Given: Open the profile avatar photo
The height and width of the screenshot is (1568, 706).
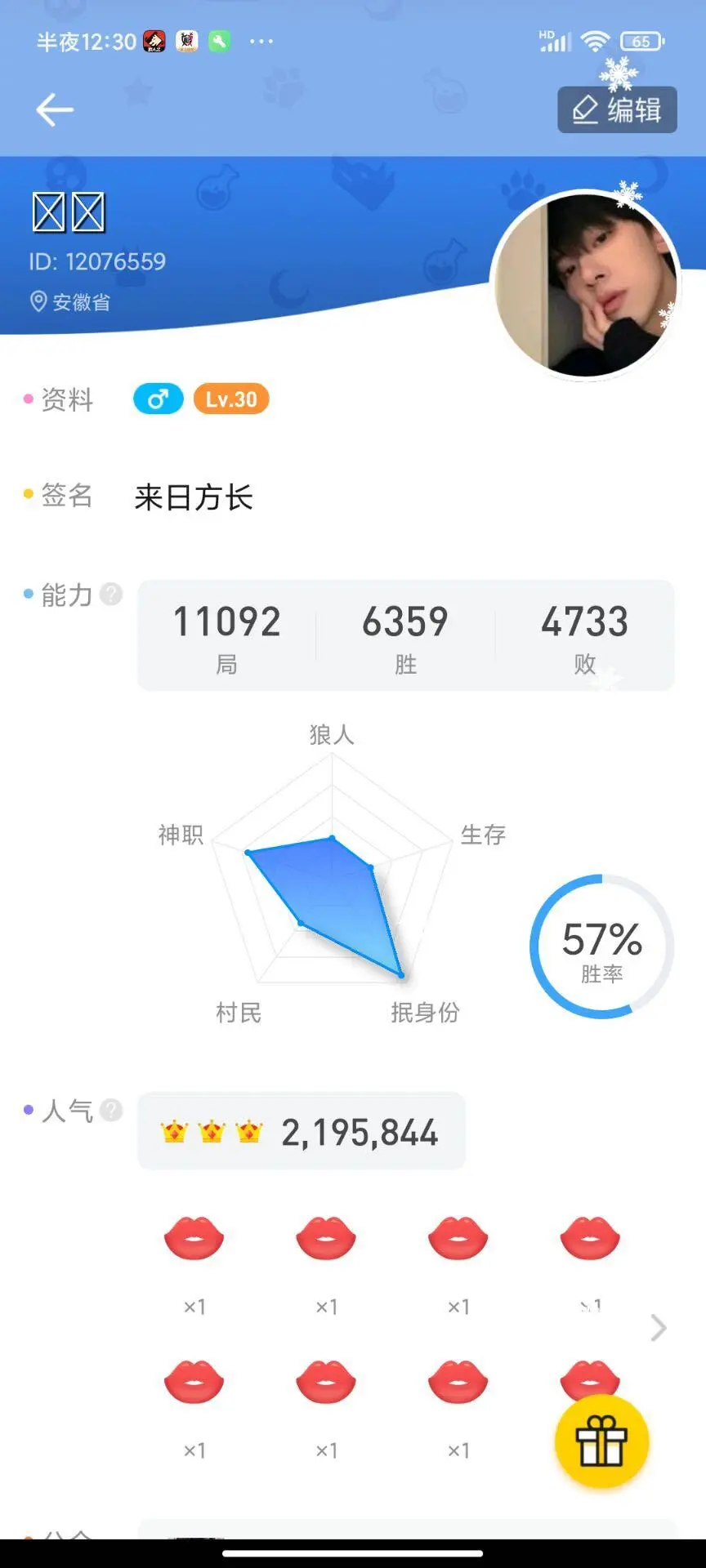Looking at the screenshot, I should [587, 284].
